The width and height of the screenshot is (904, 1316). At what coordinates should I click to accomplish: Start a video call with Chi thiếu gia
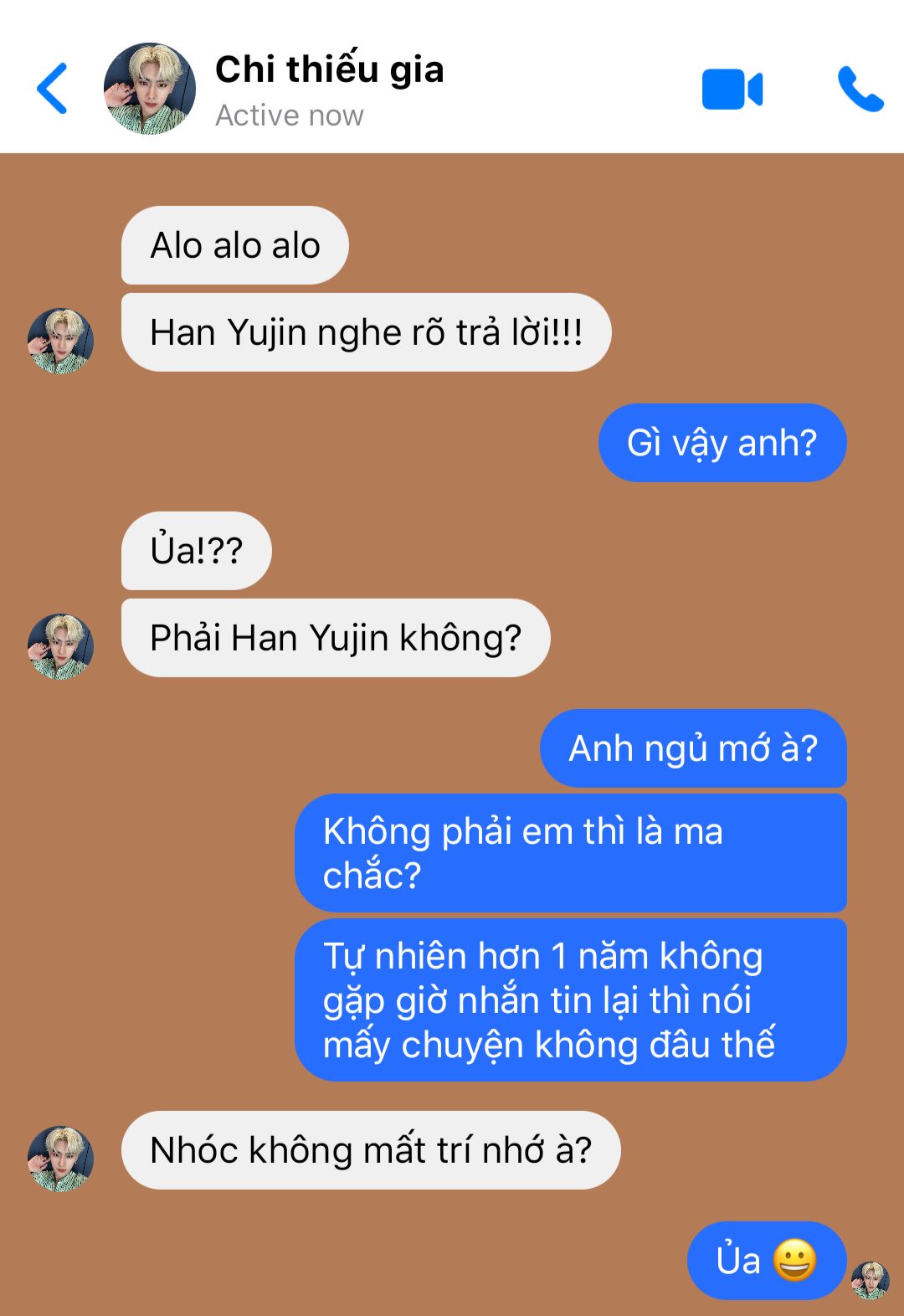pos(732,90)
